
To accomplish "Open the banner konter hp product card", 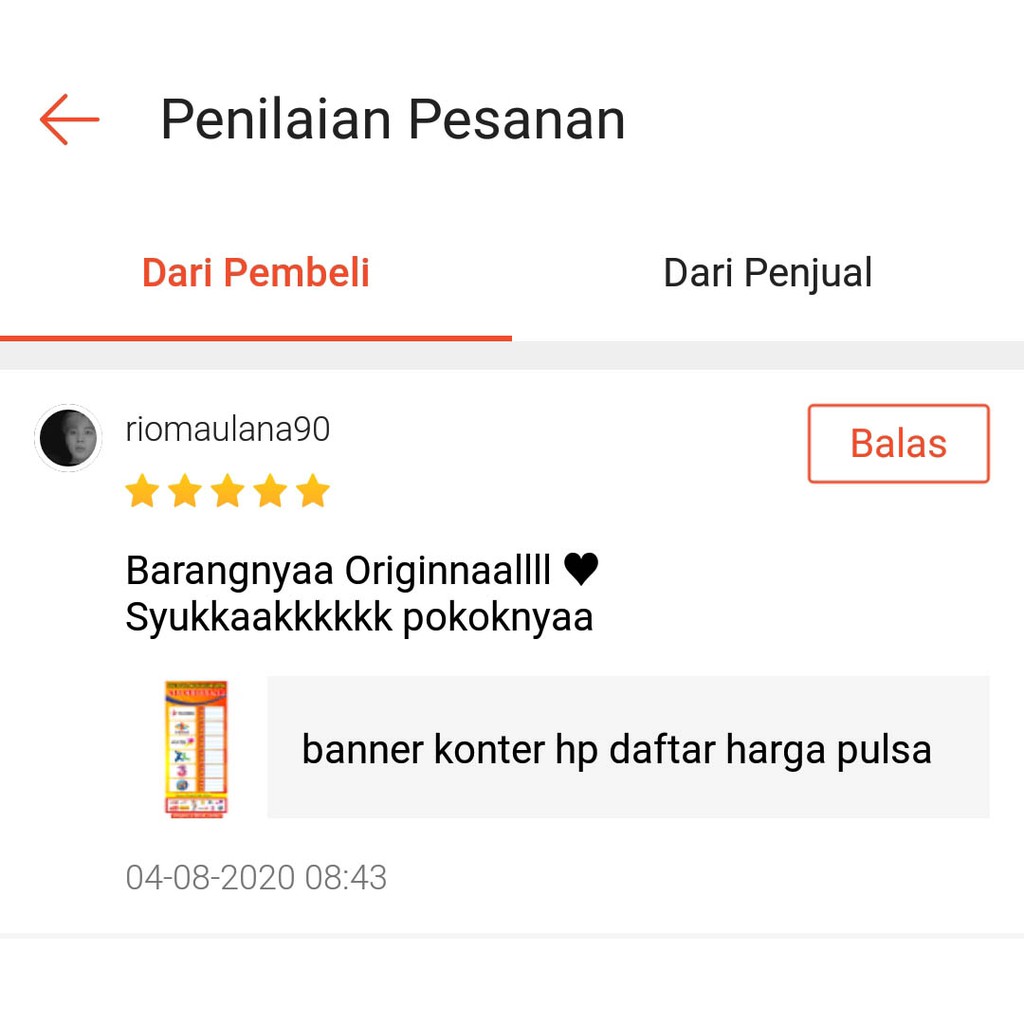I will click(x=616, y=748).
